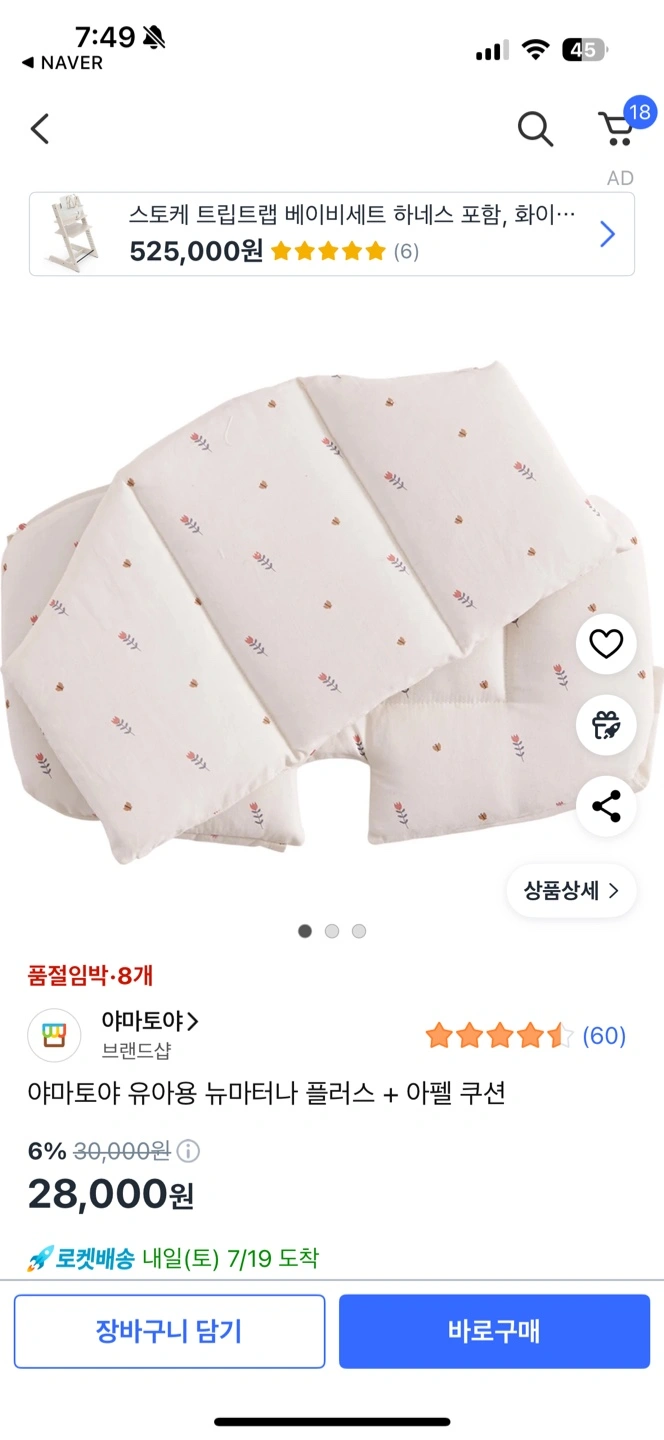Screen dimensions: 664x1440
Task: Add product to wishlist with heart icon
Action: pyautogui.click(x=606, y=644)
